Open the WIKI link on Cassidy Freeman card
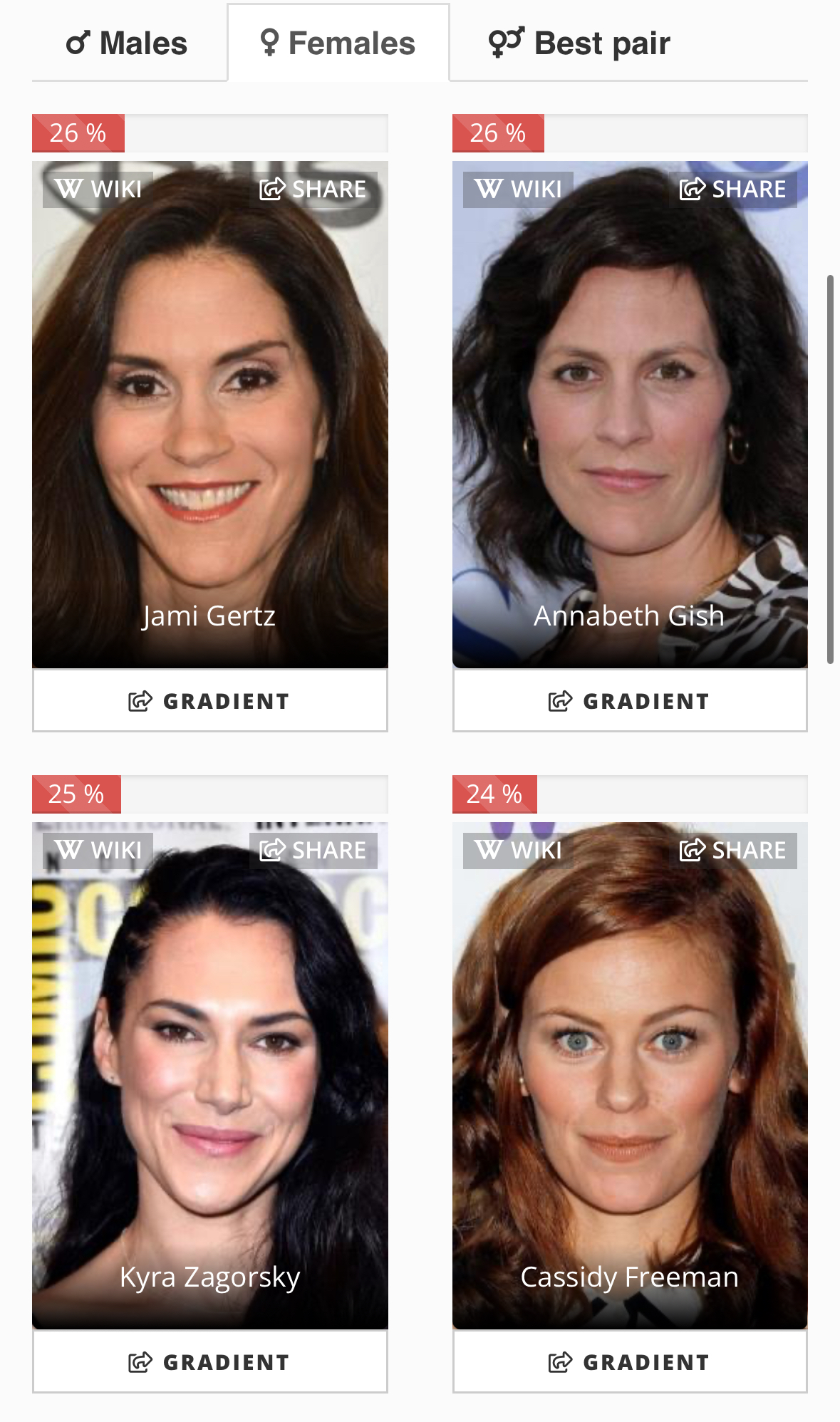Viewport: 840px width, 1422px height. click(x=518, y=851)
